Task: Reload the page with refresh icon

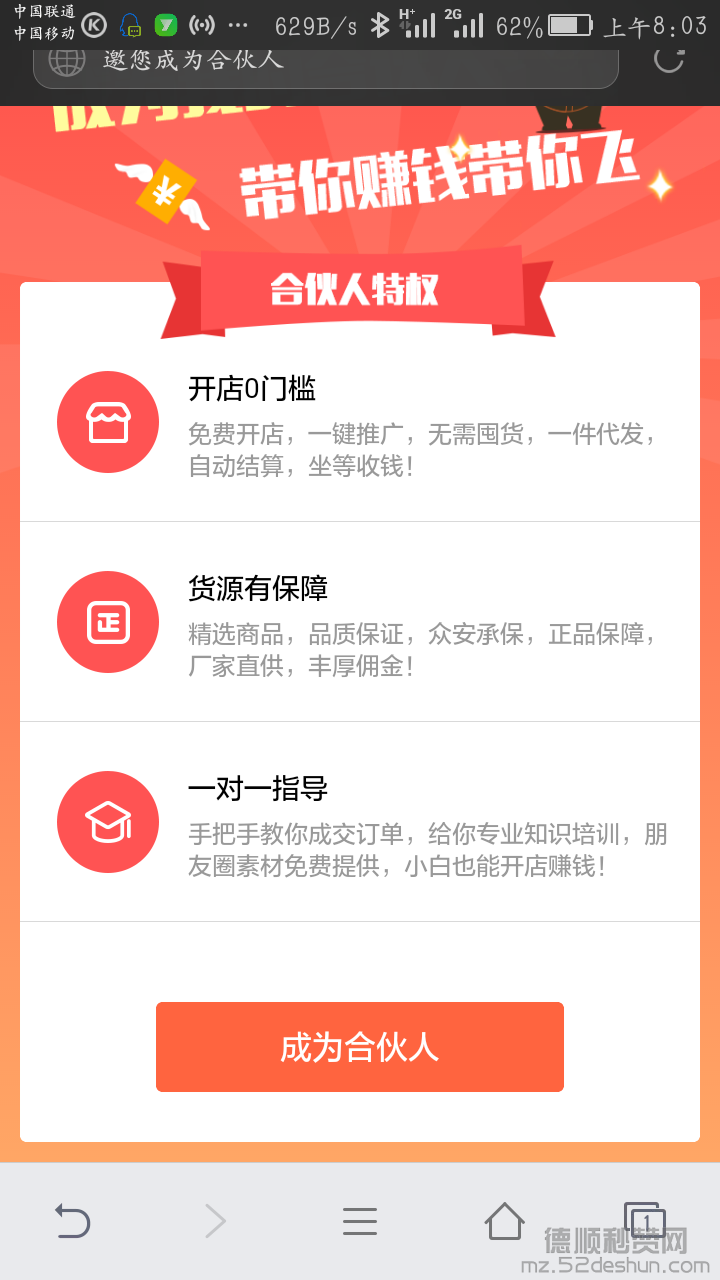Action: coord(668,59)
